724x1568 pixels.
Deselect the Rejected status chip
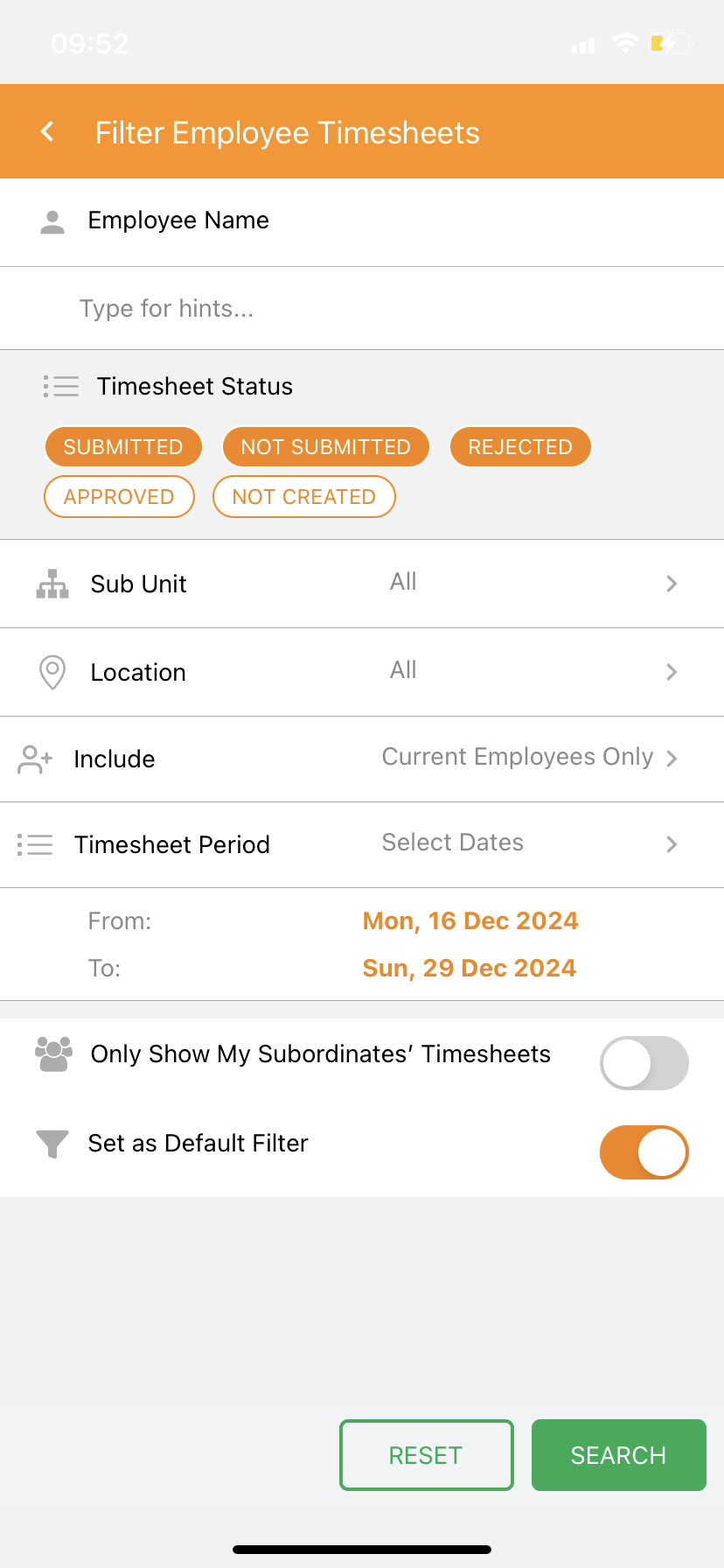(520, 447)
